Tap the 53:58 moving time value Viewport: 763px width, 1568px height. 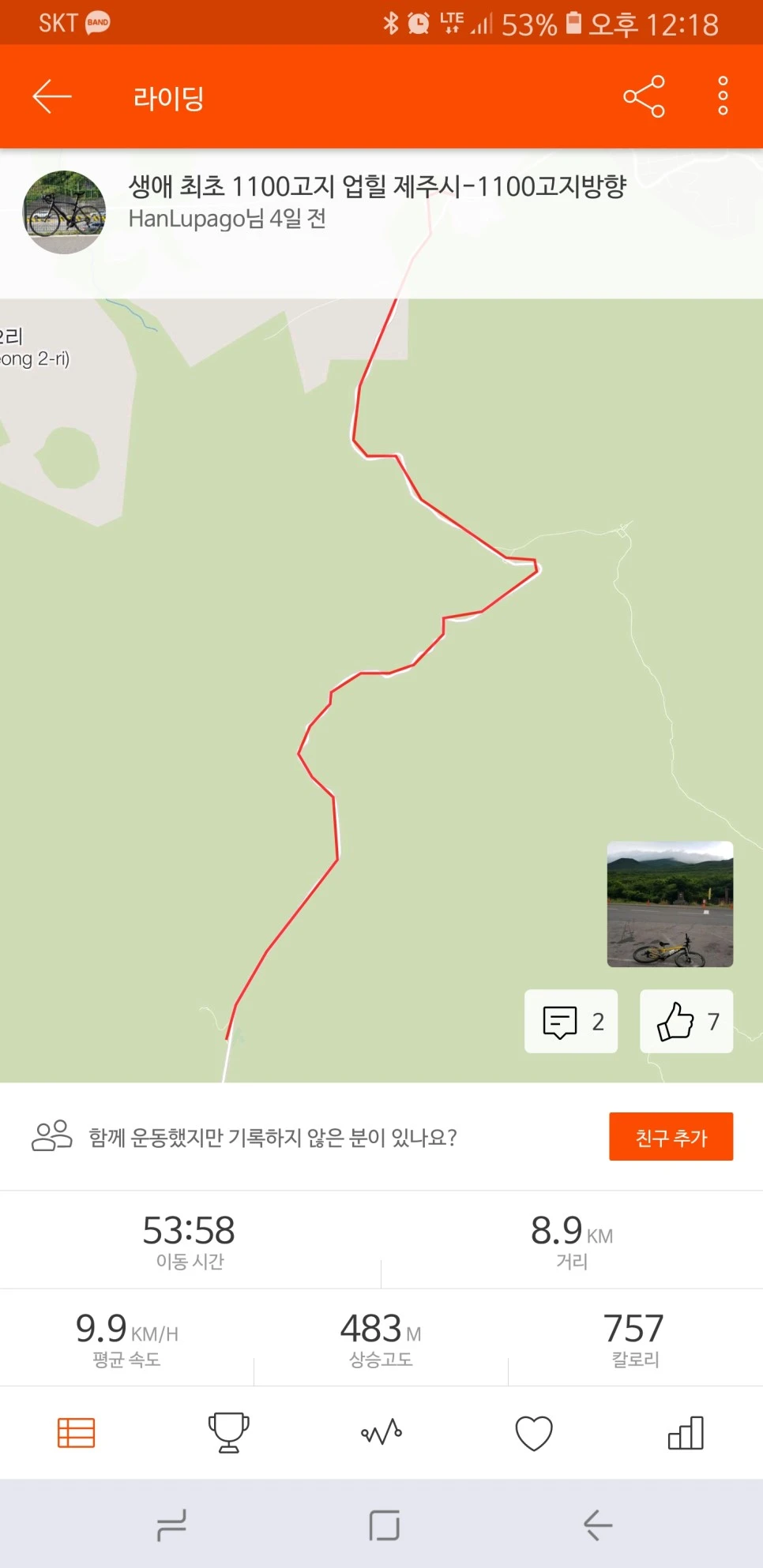click(x=189, y=1230)
